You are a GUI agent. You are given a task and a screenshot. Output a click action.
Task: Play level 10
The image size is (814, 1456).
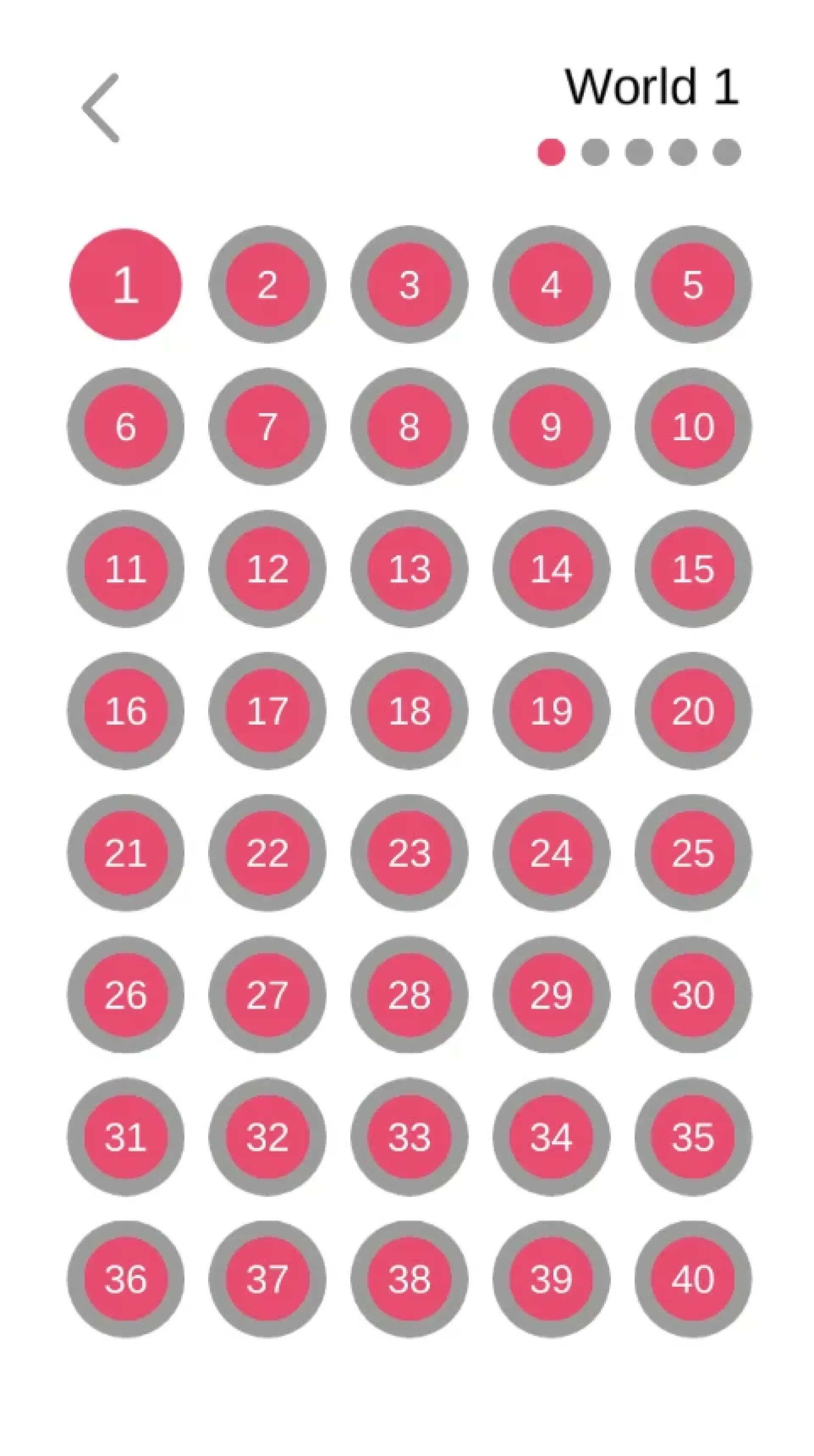tap(693, 427)
